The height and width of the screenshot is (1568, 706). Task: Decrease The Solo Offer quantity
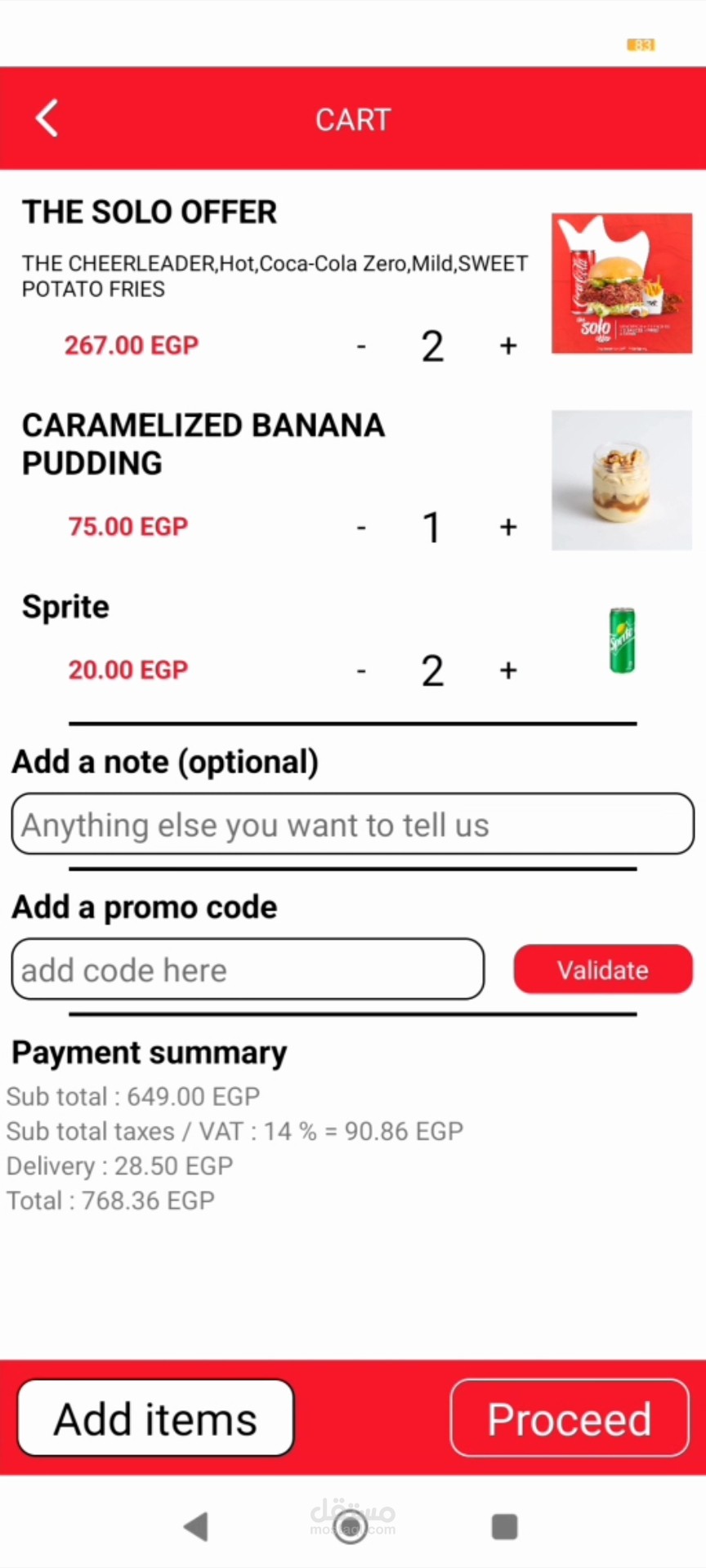point(361,345)
